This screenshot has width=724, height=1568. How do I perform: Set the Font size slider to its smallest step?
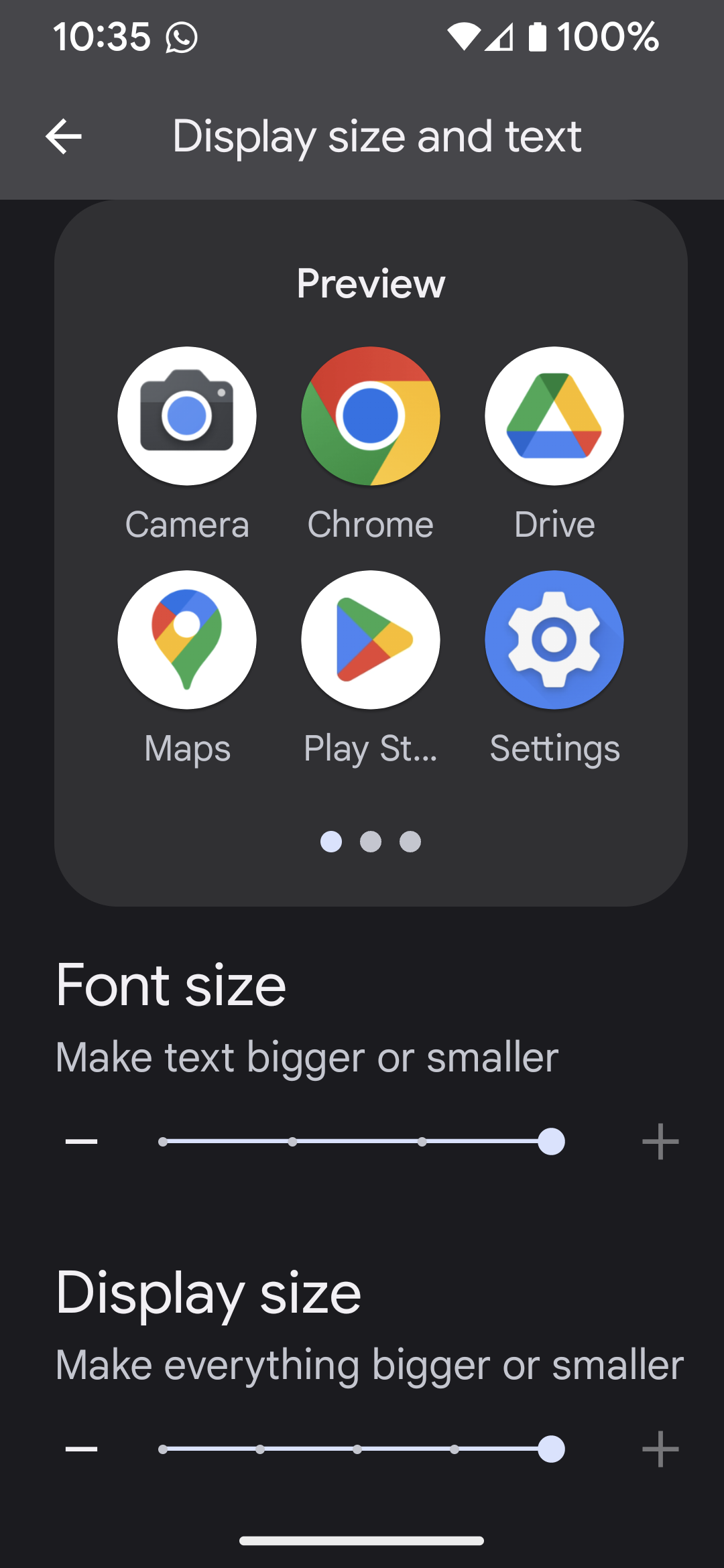point(163,1141)
